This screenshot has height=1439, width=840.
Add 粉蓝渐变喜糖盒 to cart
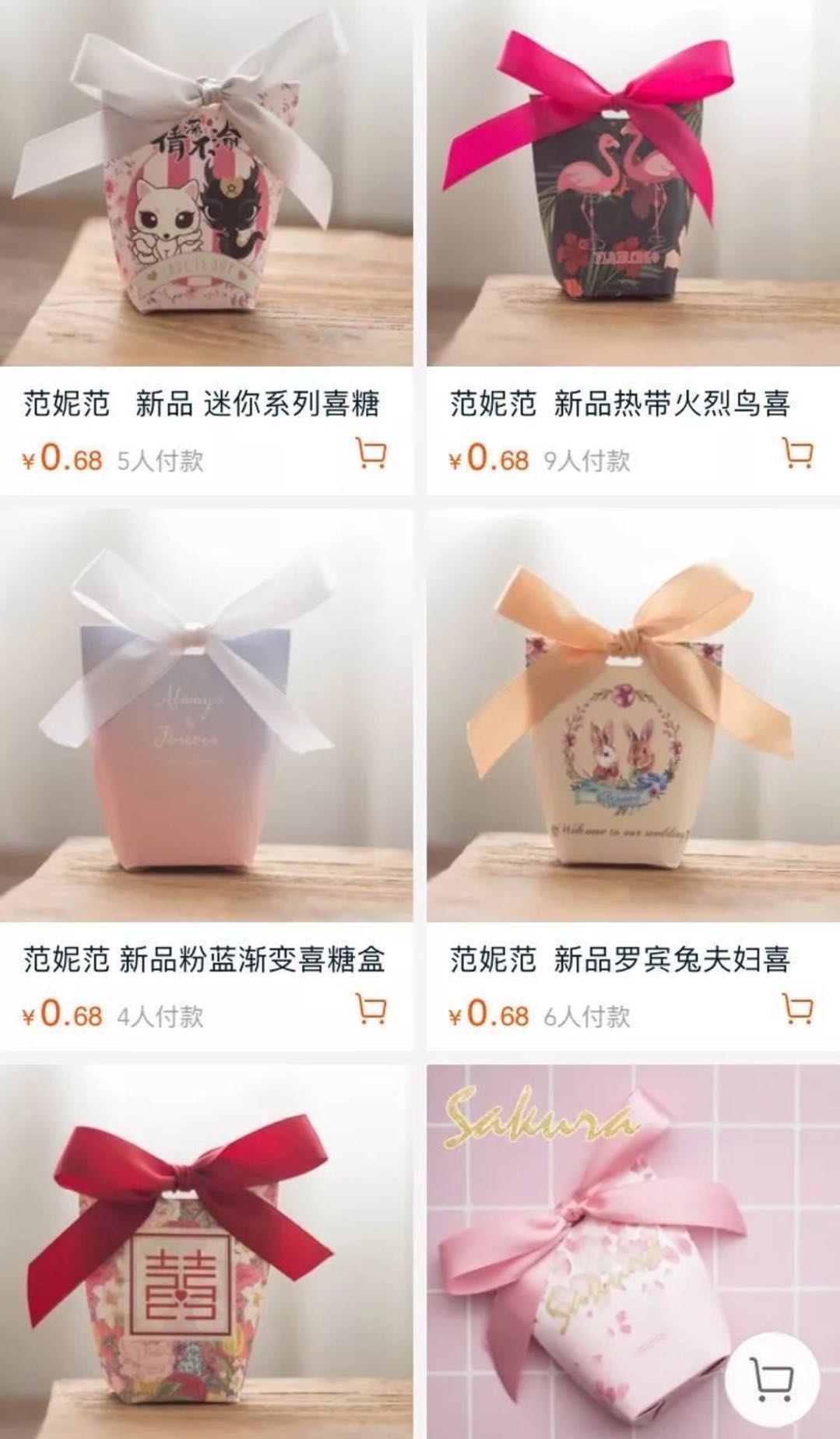371,1008
